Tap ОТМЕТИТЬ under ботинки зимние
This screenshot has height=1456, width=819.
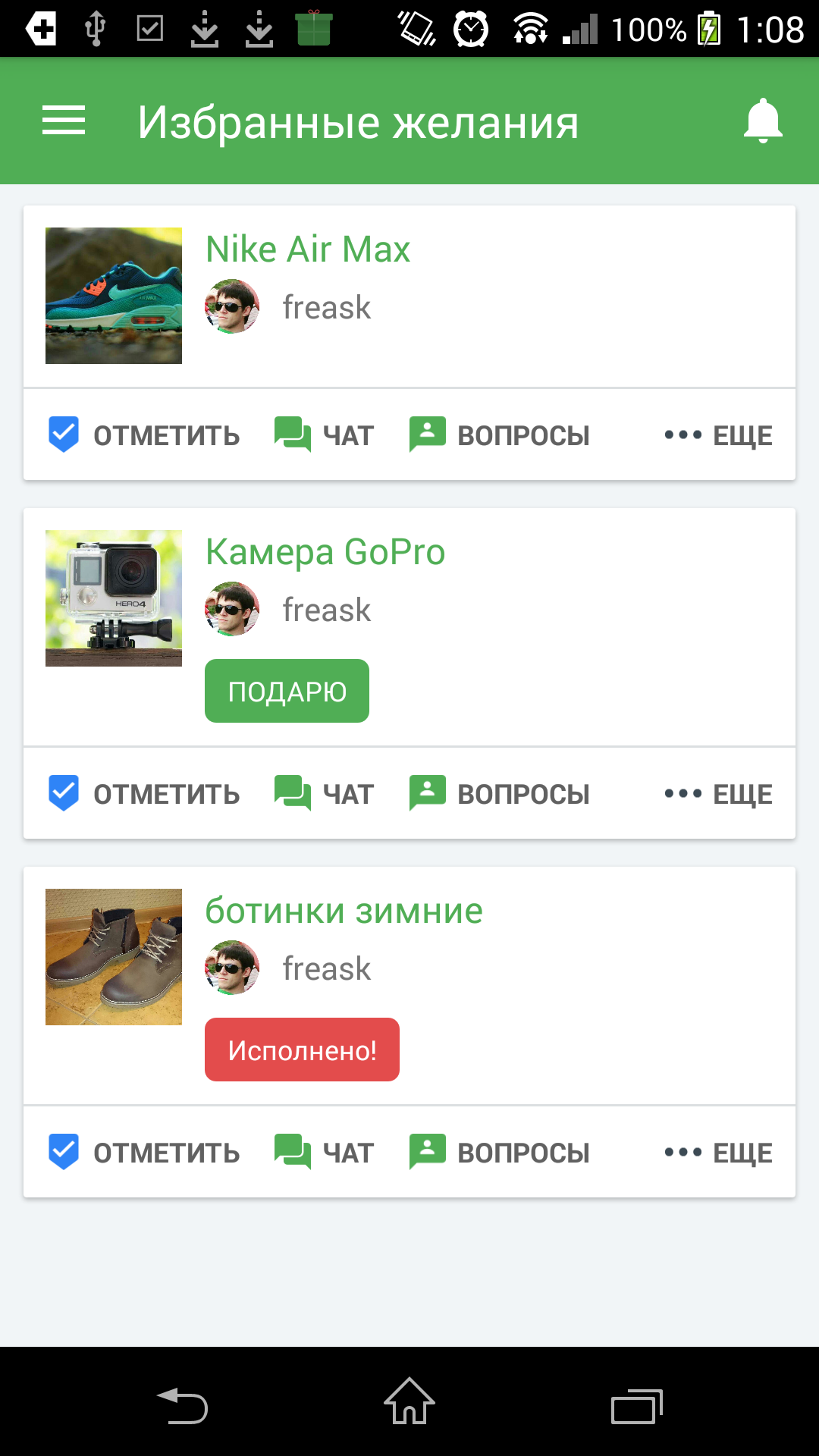tap(144, 1153)
